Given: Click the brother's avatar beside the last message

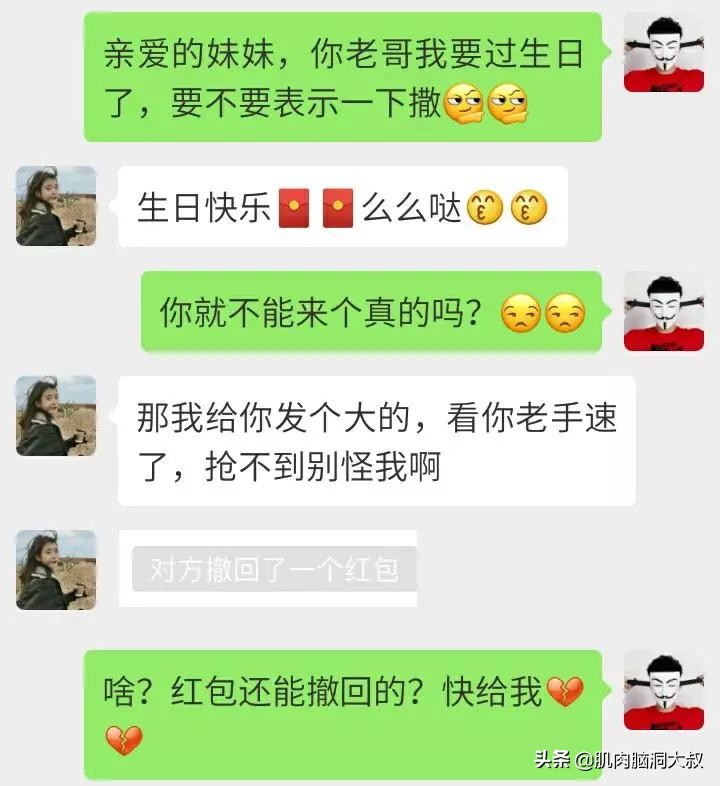Looking at the screenshot, I should [665, 690].
